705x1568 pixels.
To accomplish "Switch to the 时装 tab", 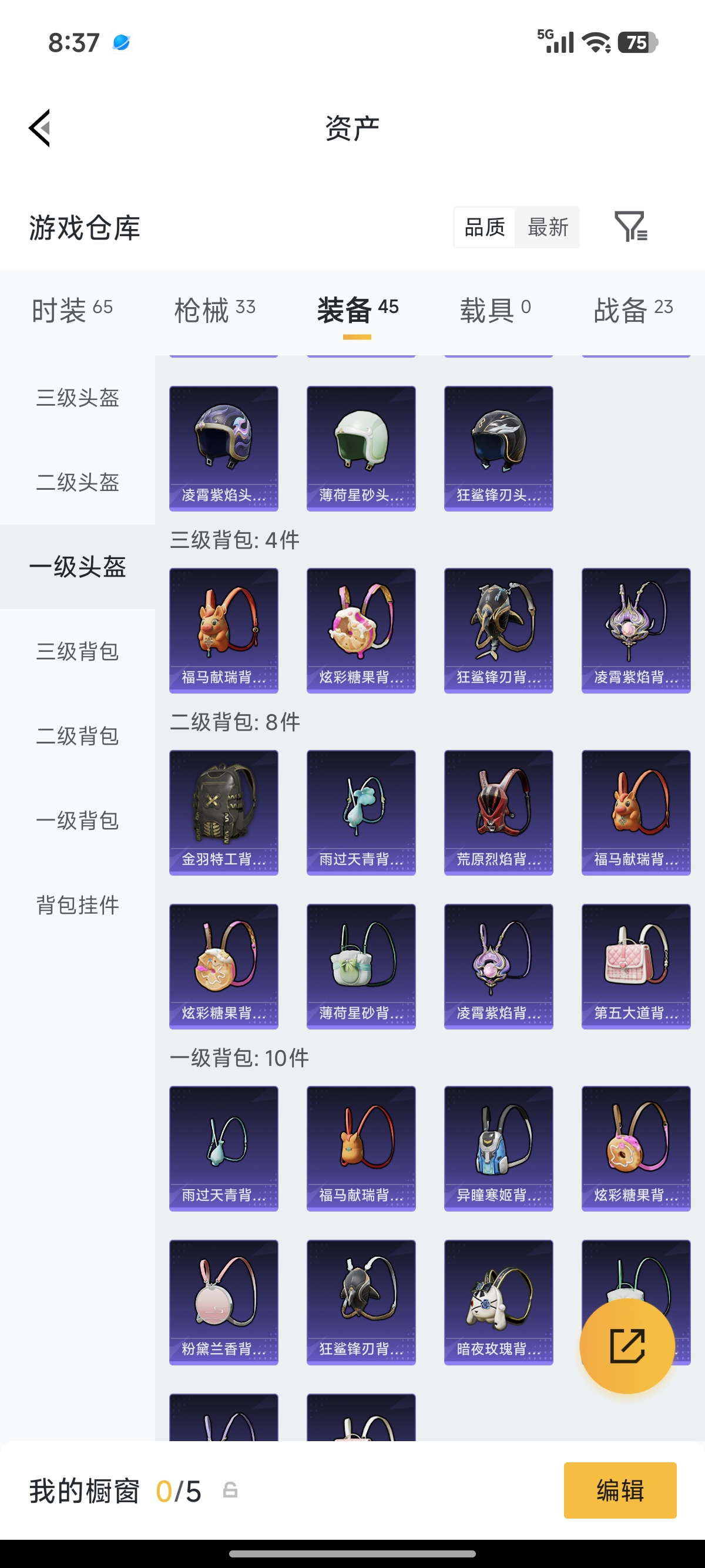I will coord(72,310).
